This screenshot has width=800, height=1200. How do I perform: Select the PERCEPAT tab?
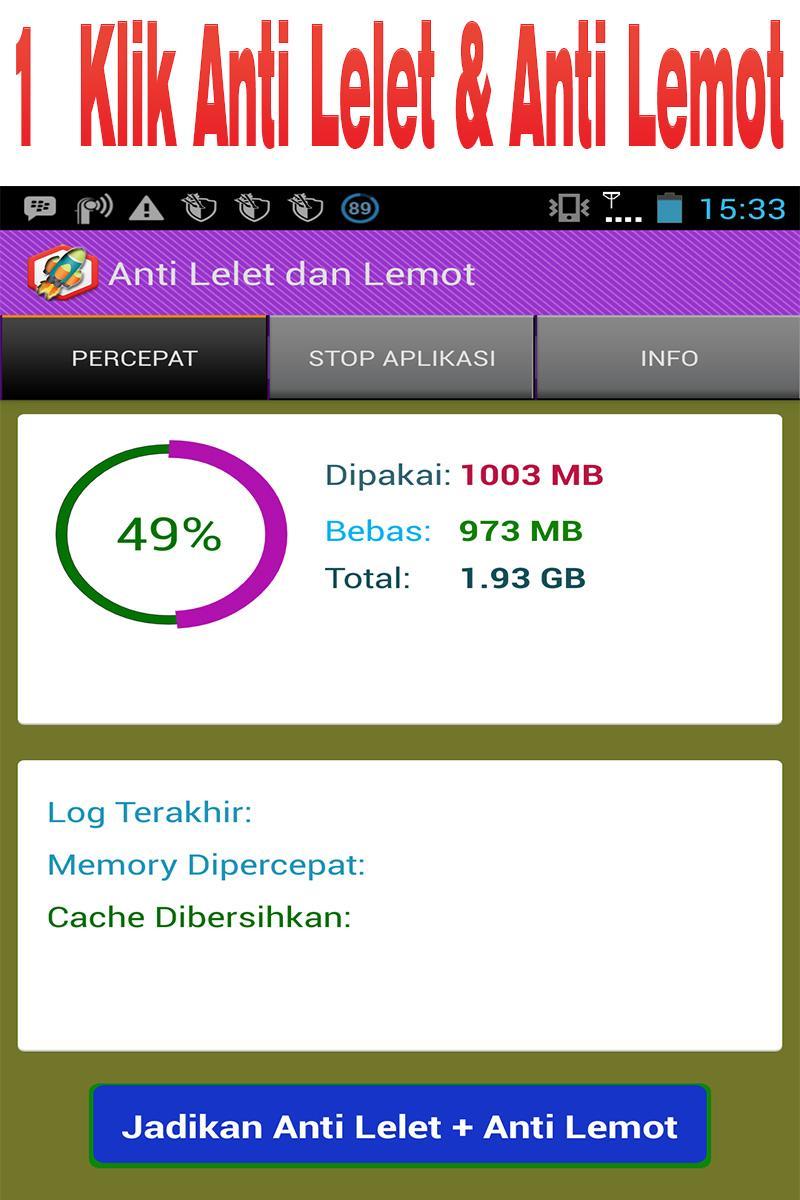click(x=134, y=357)
